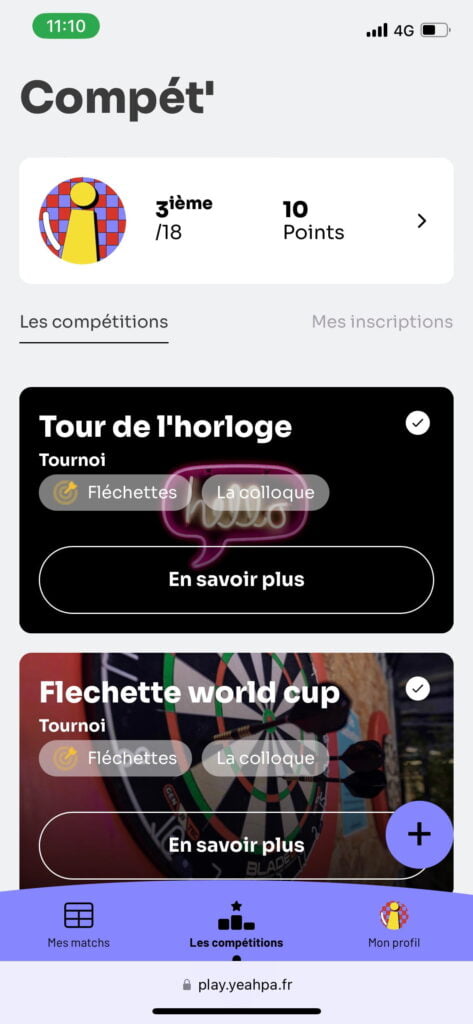
Task: Switch to Mes inscriptions tab
Action: click(382, 322)
